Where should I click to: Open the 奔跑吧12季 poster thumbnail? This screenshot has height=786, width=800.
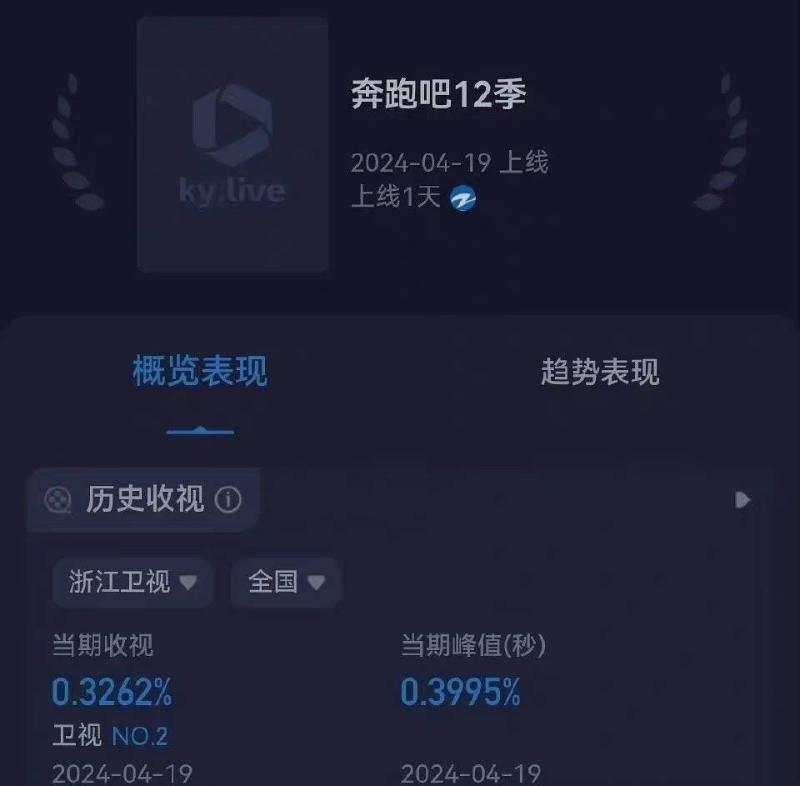232,145
